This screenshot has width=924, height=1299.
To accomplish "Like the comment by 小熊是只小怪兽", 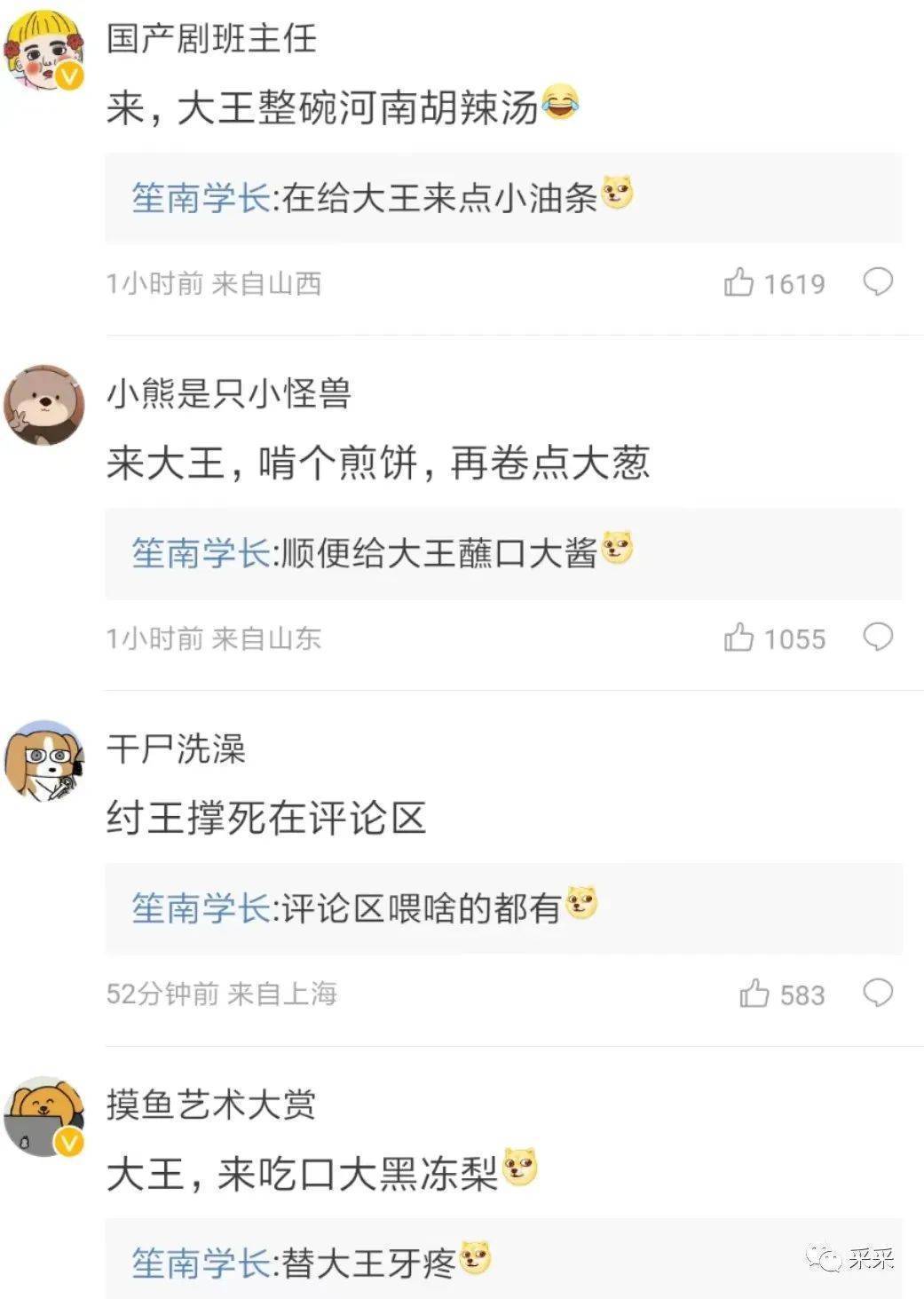I will point(738,638).
